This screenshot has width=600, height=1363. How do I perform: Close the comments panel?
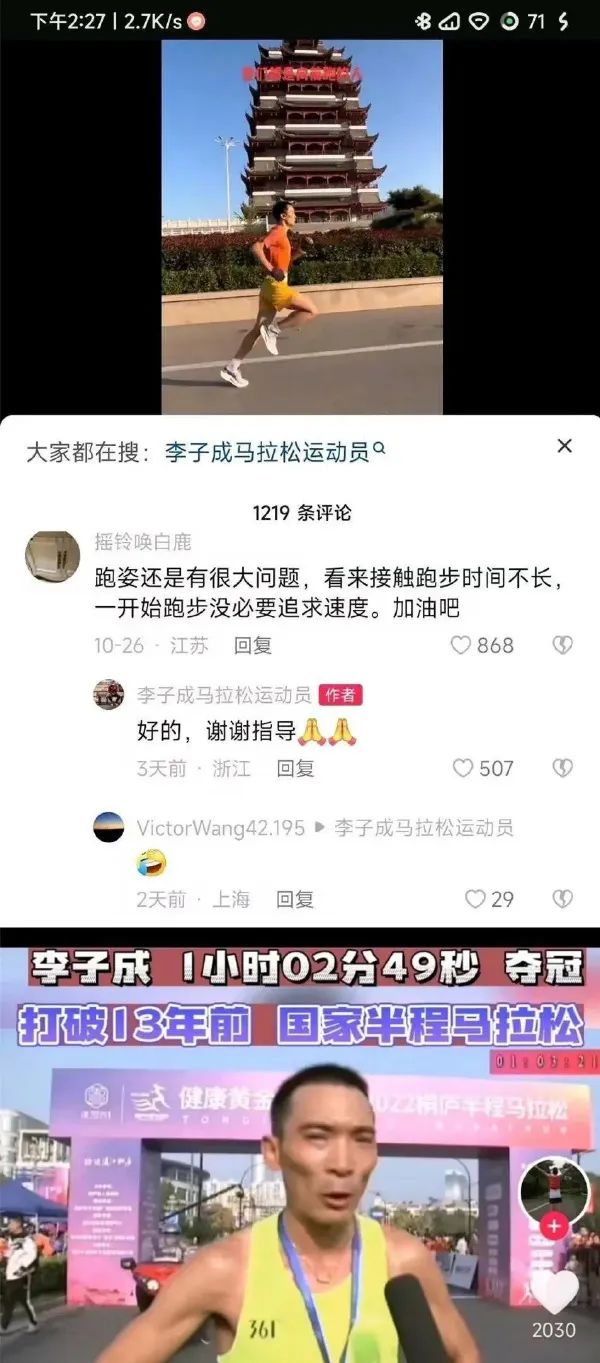[564, 446]
